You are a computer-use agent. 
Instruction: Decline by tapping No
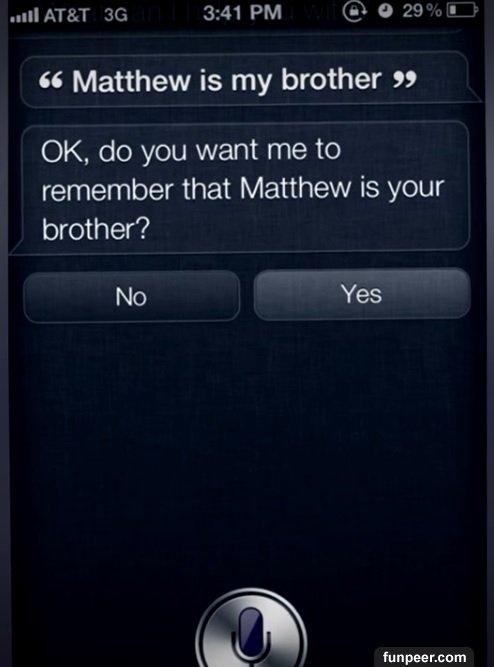point(131,296)
